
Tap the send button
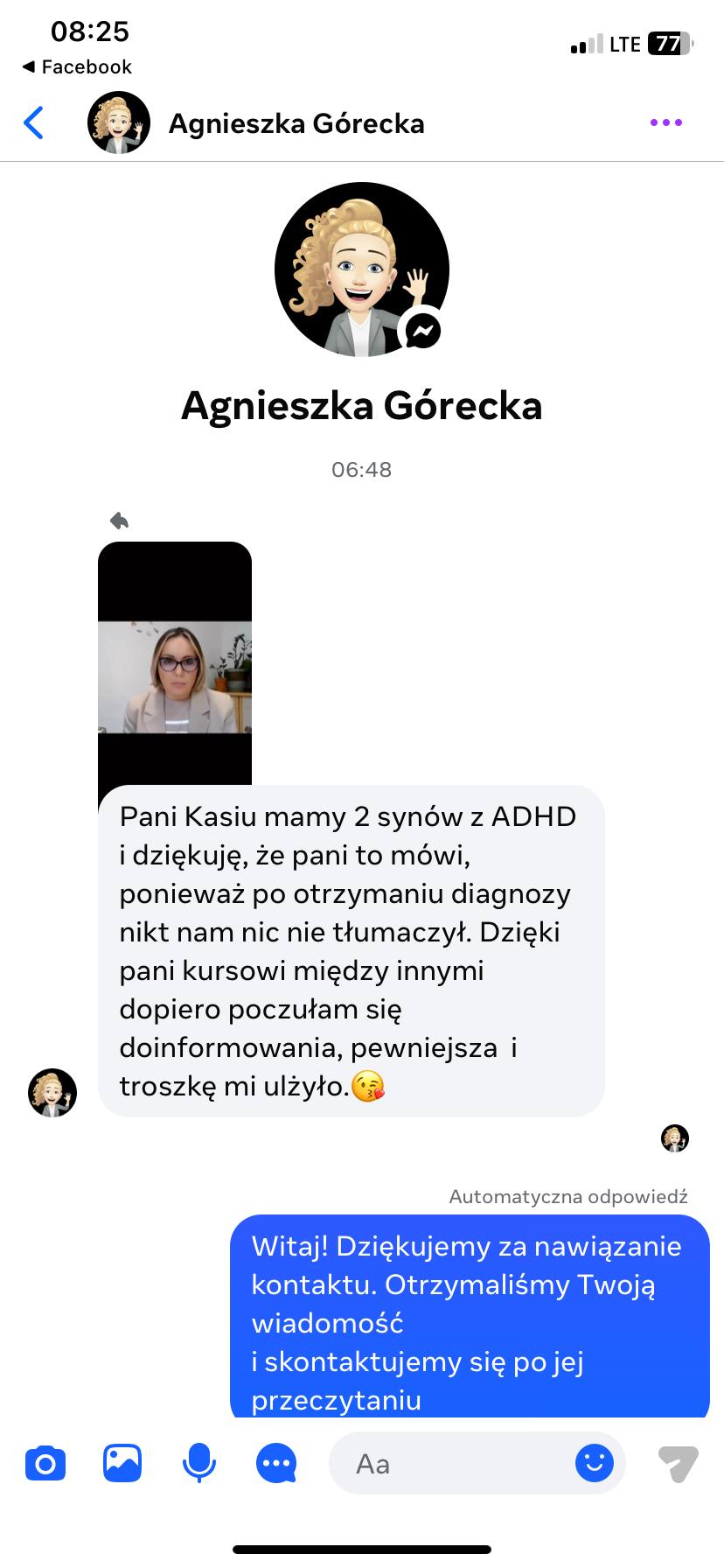(678, 1463)
